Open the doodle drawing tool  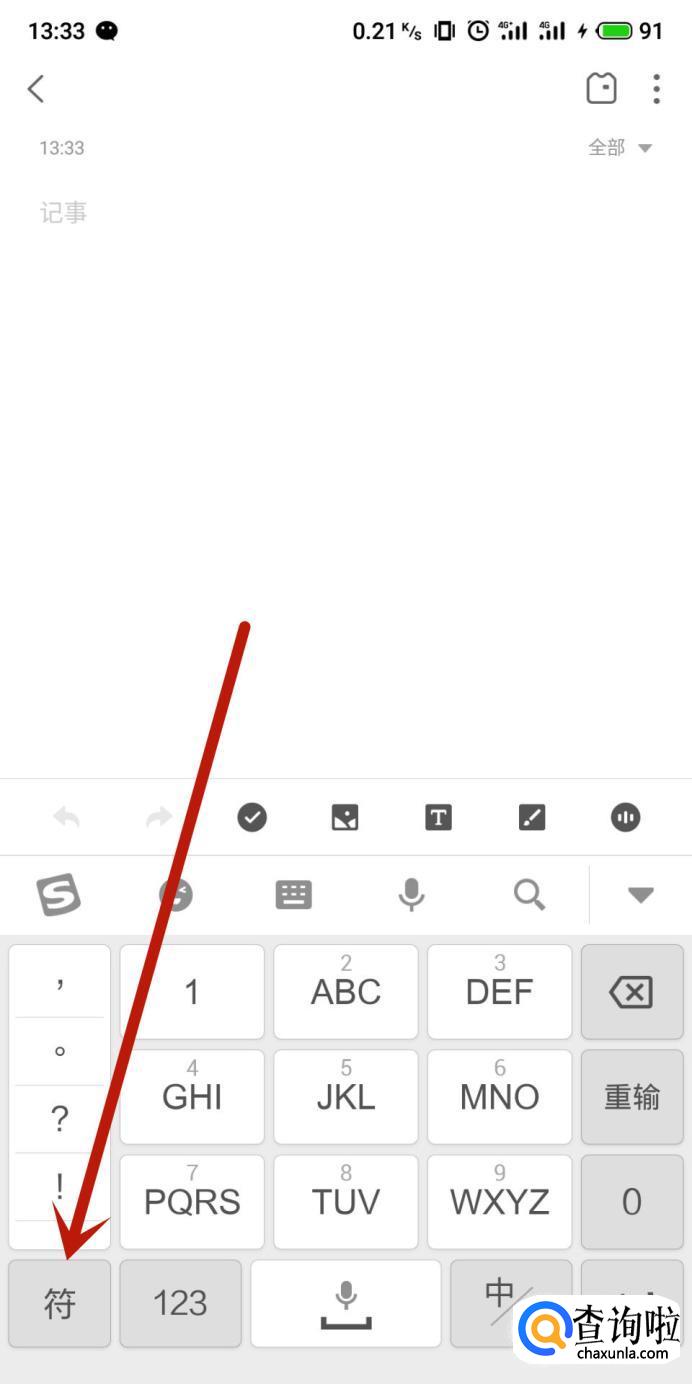tap(532, 818)
